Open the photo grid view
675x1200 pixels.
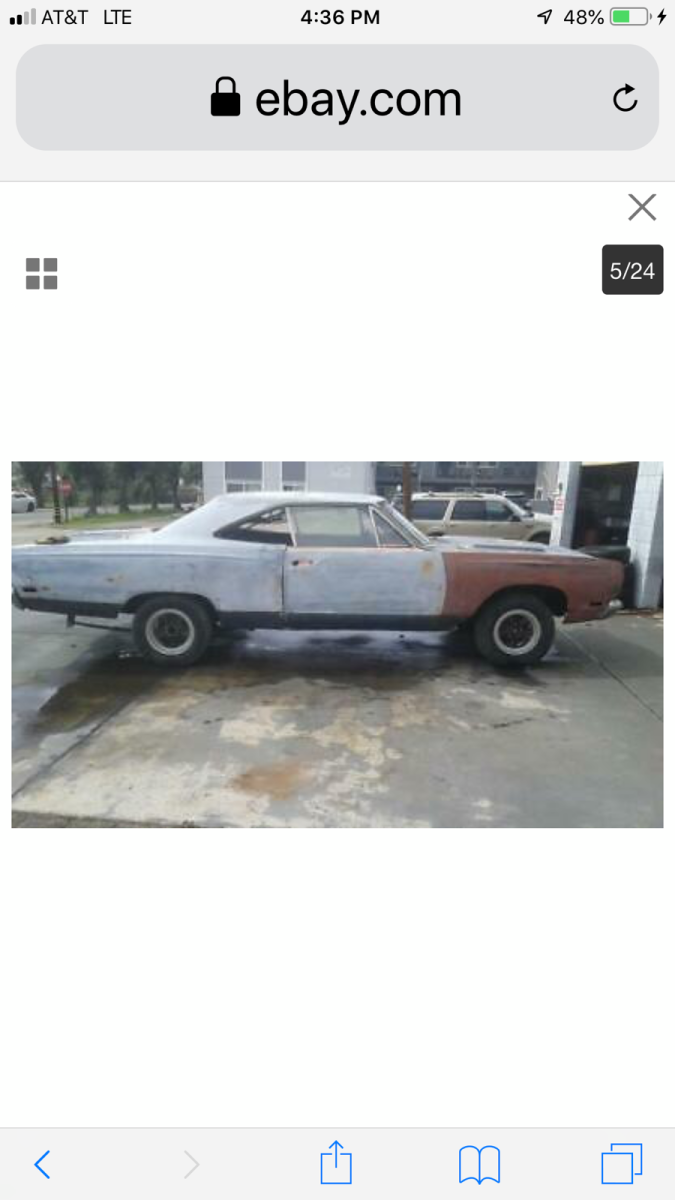[x=42, y=273]
